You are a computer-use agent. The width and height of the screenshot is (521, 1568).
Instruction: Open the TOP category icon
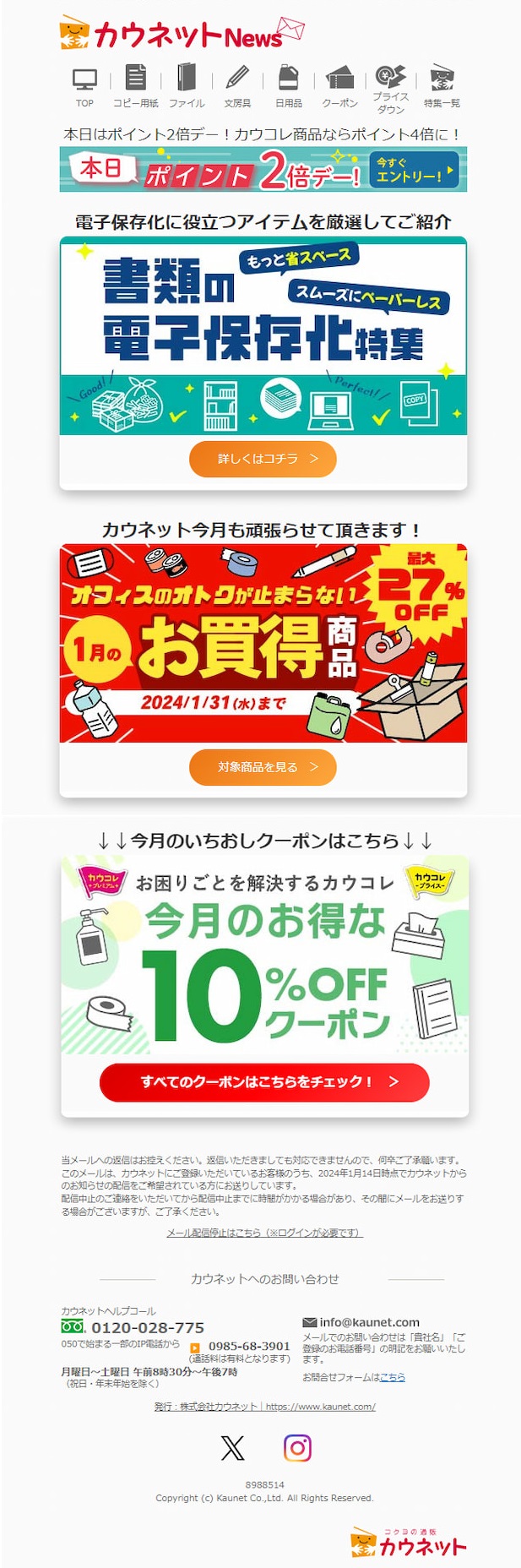[84, 87]
